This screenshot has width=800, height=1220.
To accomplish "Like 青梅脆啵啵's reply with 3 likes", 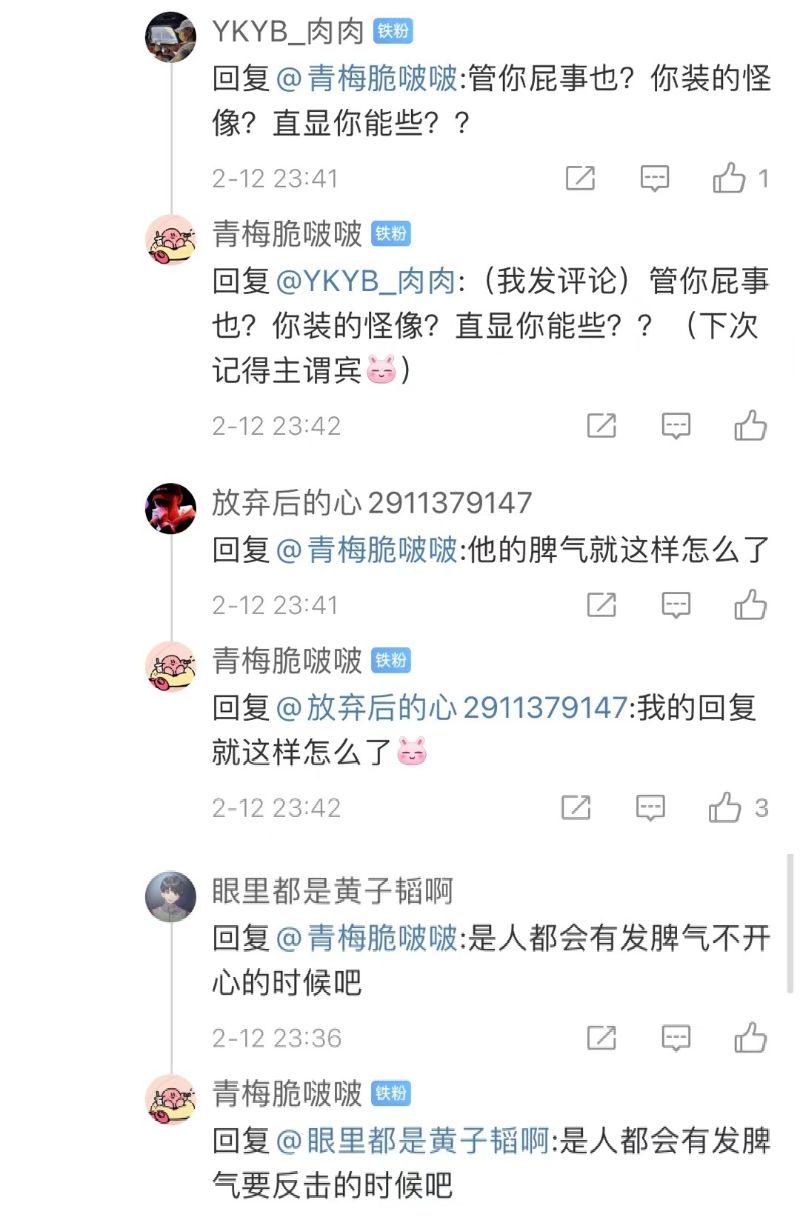I will point(726,808).
